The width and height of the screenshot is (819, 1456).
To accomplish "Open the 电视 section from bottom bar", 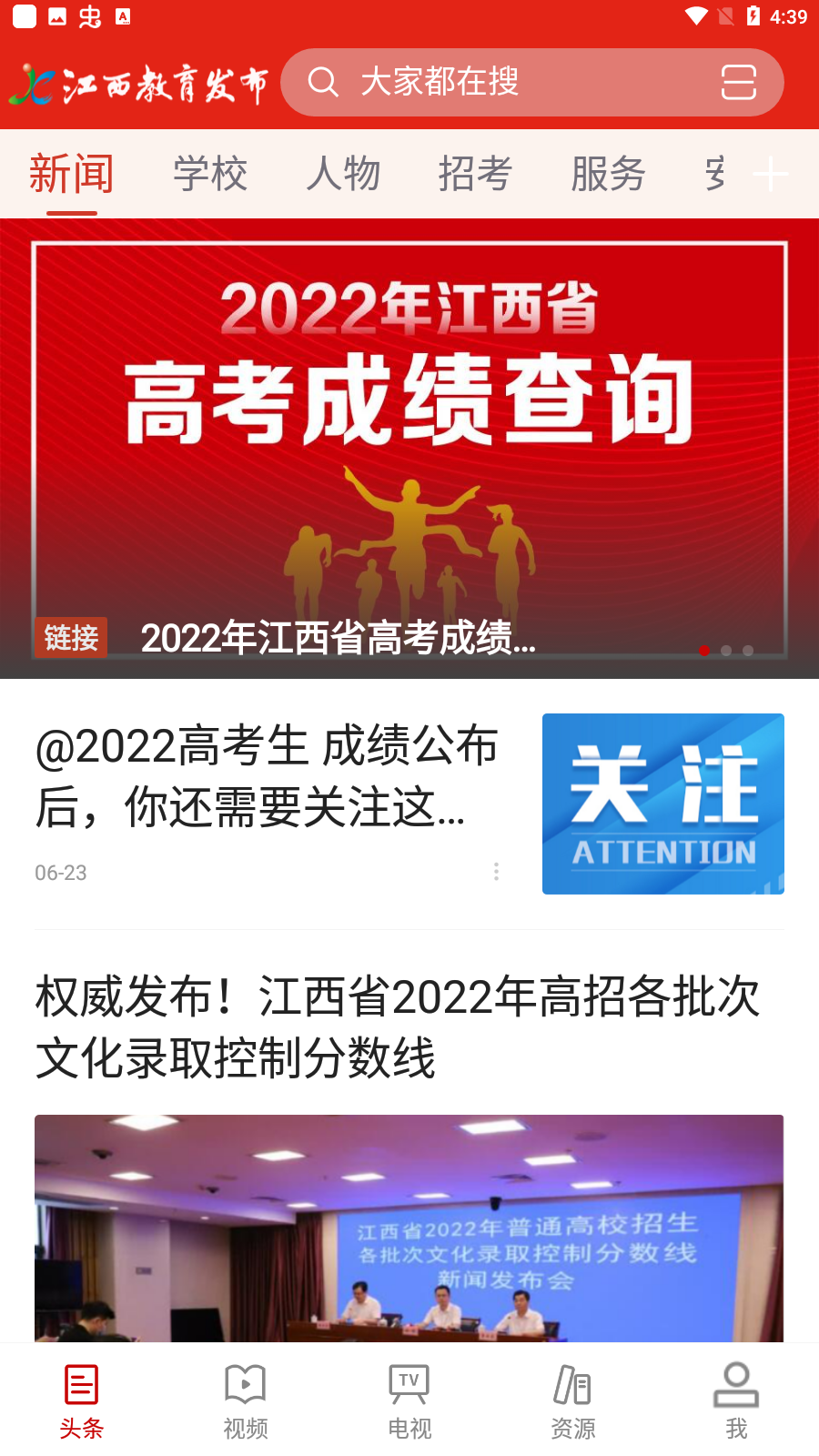I will coord(409,1399).
